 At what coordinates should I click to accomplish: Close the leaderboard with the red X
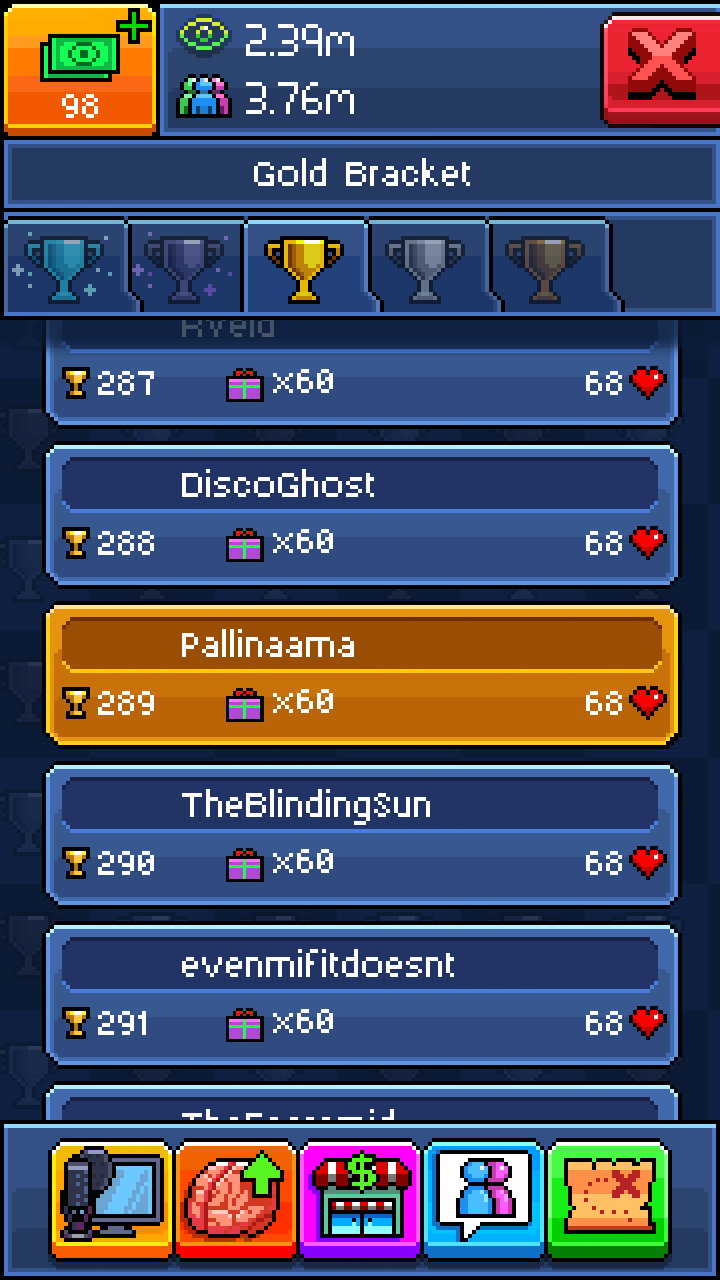click(661, 69)
